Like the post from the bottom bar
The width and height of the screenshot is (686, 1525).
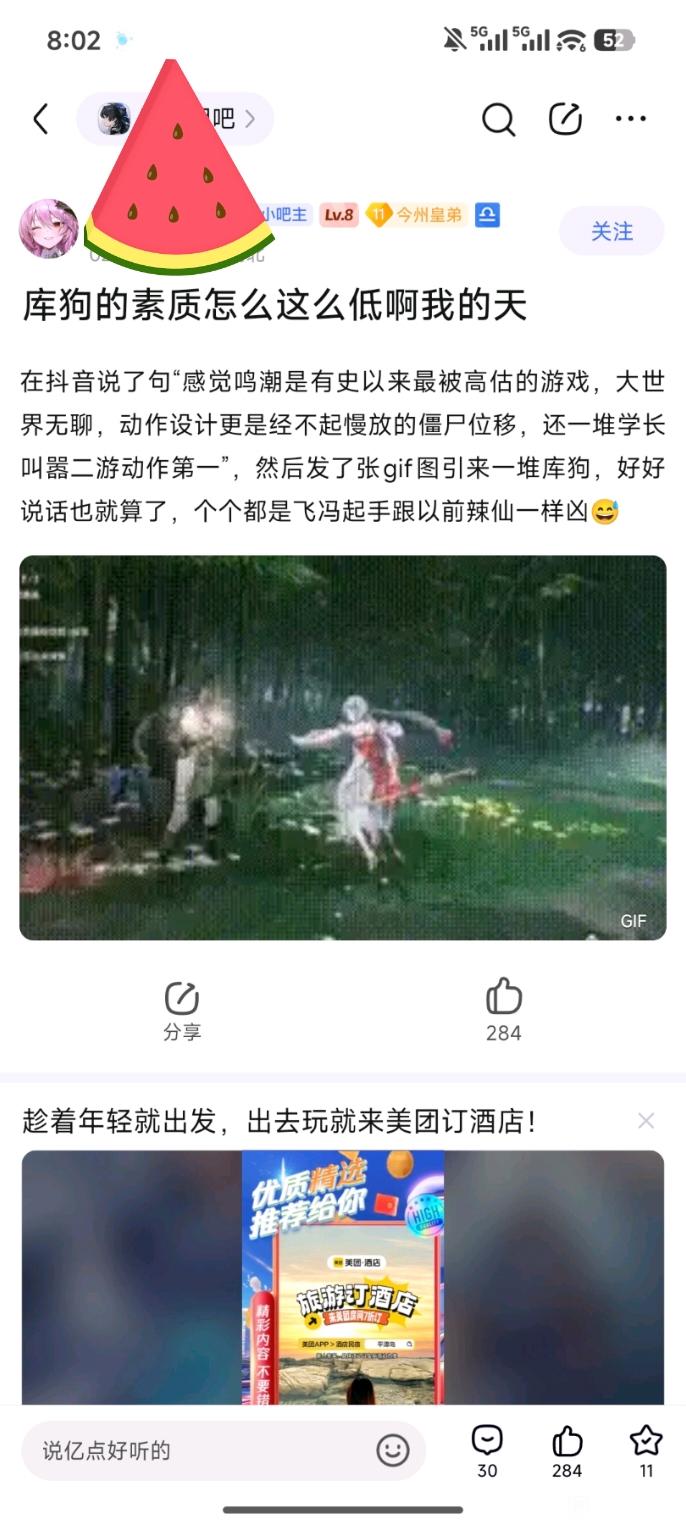point(567,1451)
